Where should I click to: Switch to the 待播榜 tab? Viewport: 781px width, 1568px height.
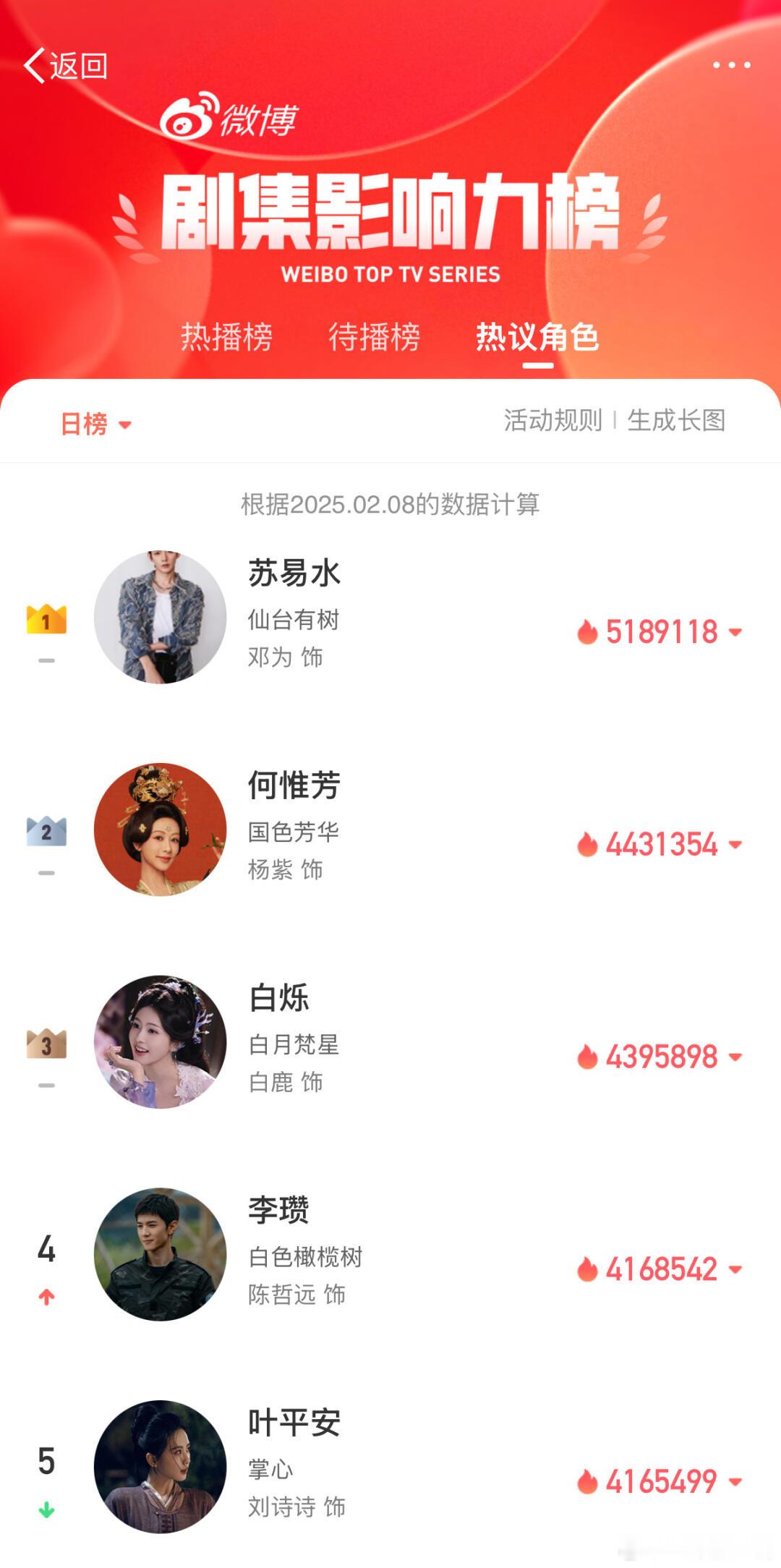374,337
